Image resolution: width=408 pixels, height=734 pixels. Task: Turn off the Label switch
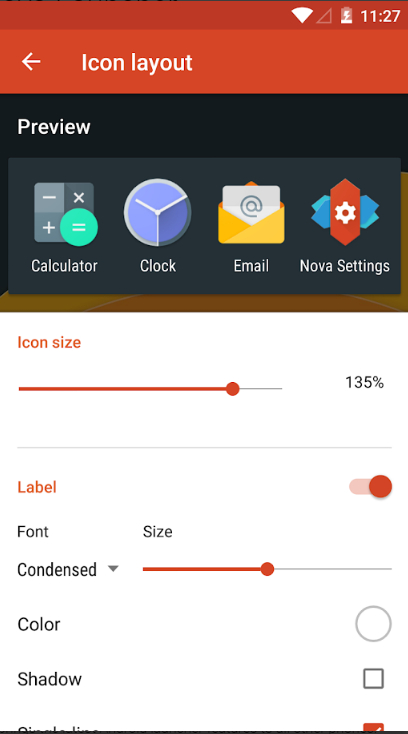point(370,487)
